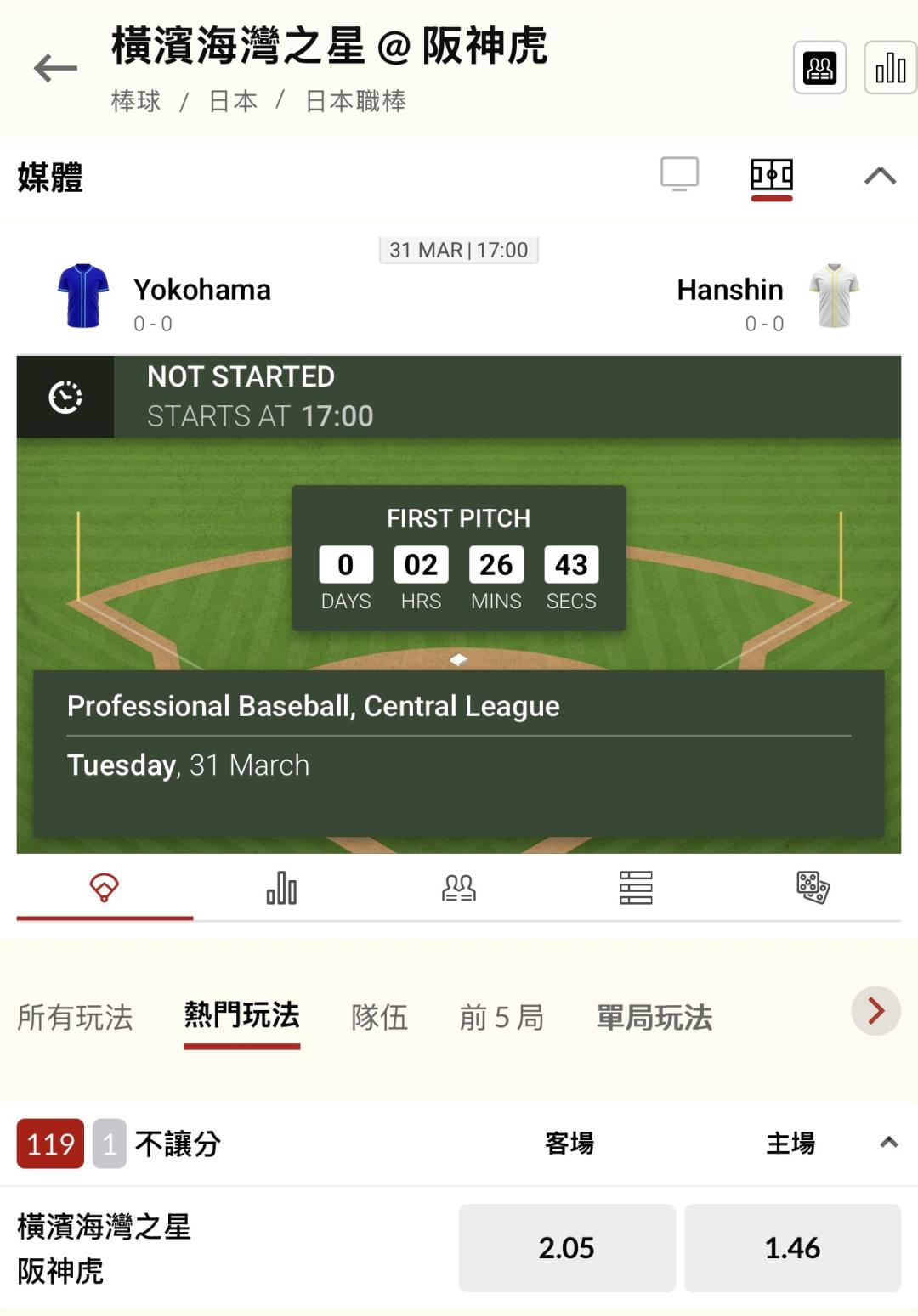Go back using the arrow icon

(x=55, y=68)
